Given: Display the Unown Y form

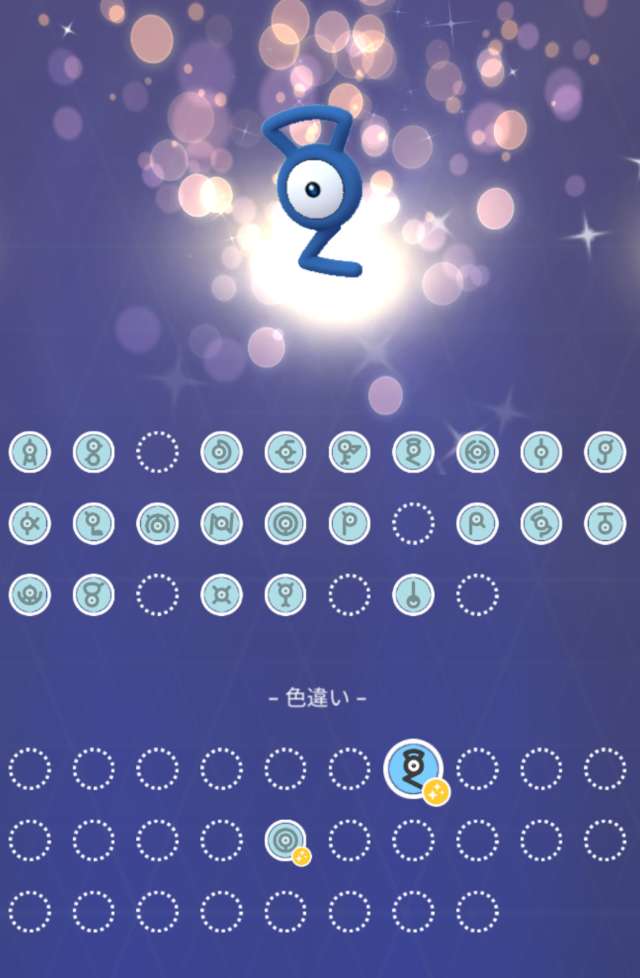Looking at the screenshot, I should coord(286,594).
